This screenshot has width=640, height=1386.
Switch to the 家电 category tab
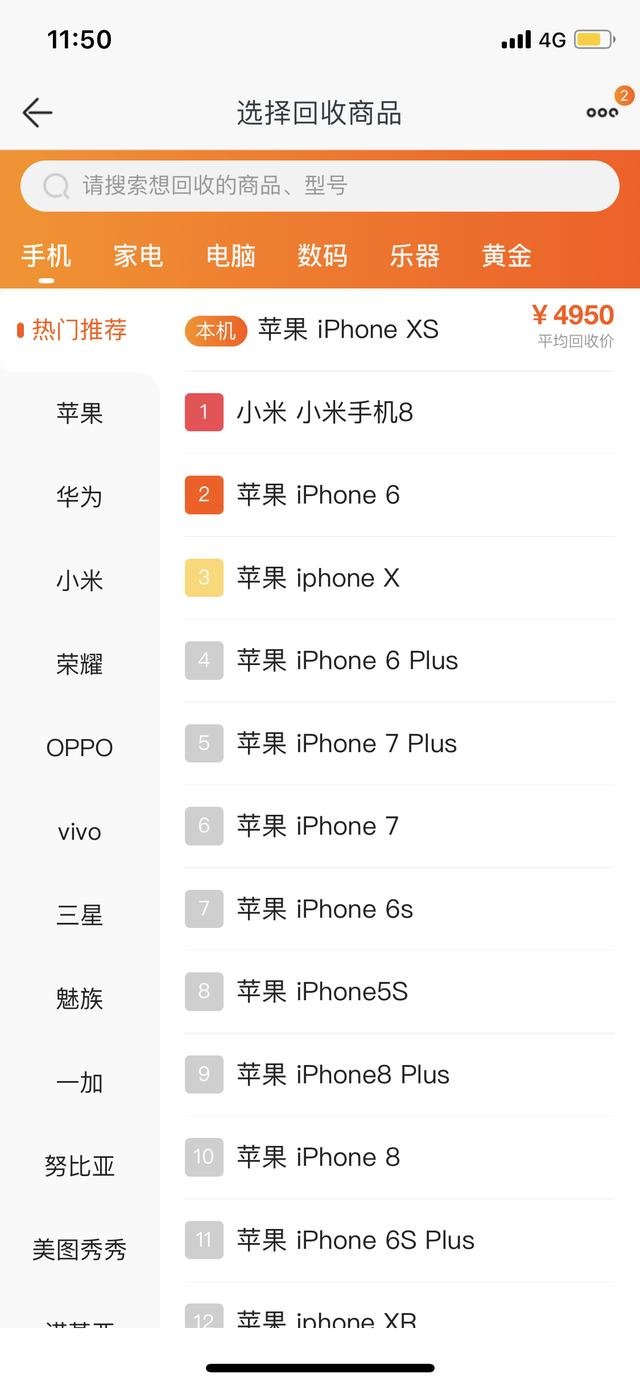click(x=138, y=256)
